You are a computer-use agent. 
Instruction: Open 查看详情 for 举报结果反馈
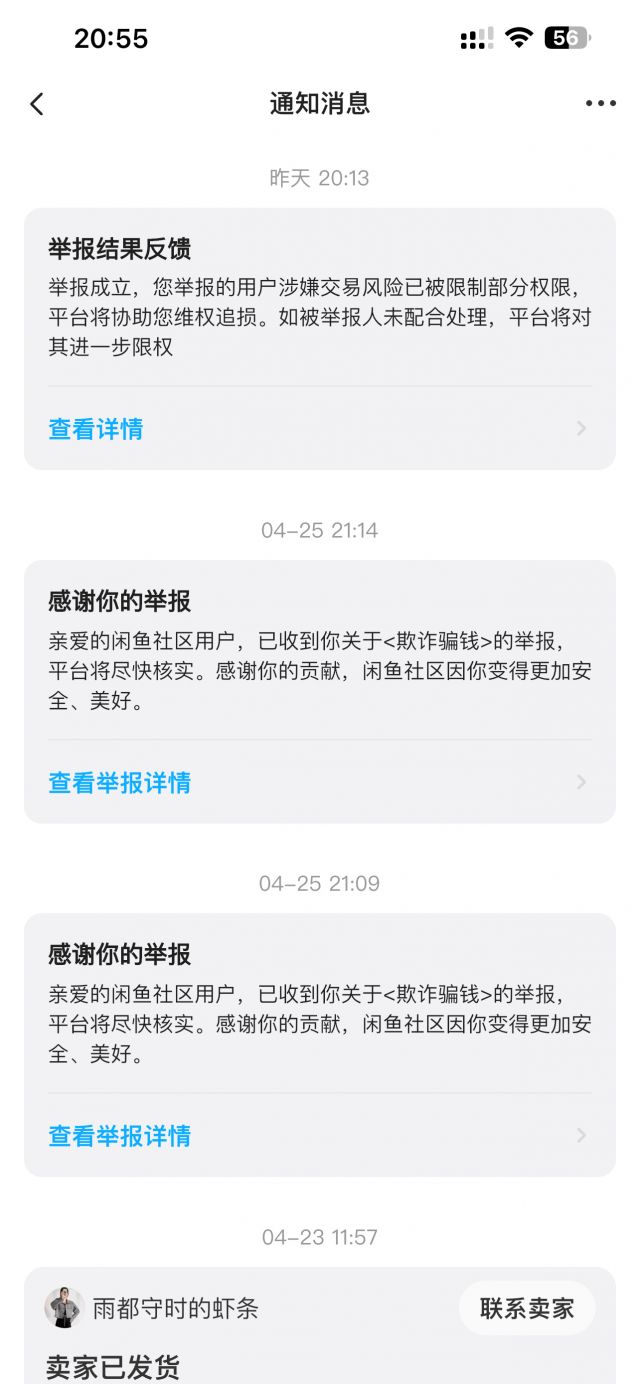[96, 429]
